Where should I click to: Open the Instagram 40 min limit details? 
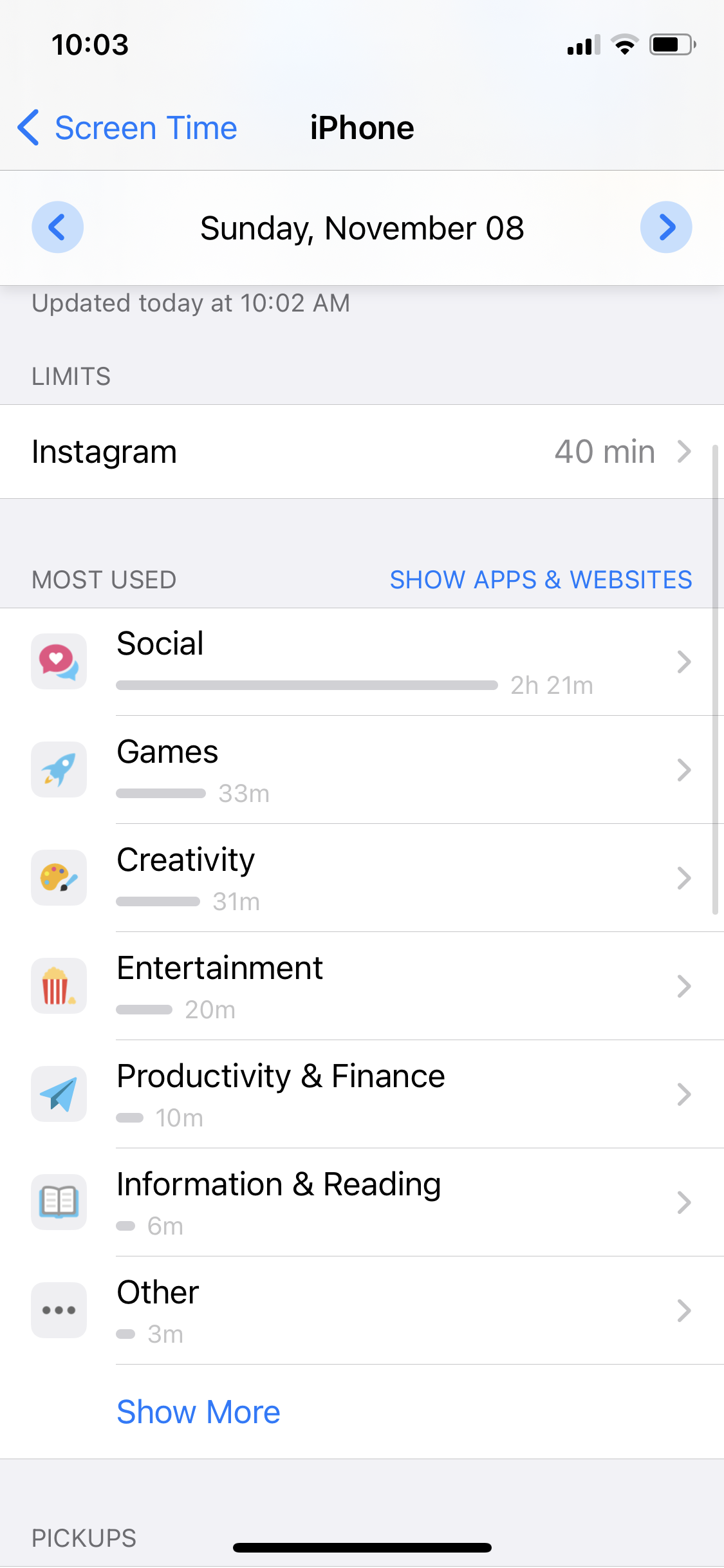(362, 451)
